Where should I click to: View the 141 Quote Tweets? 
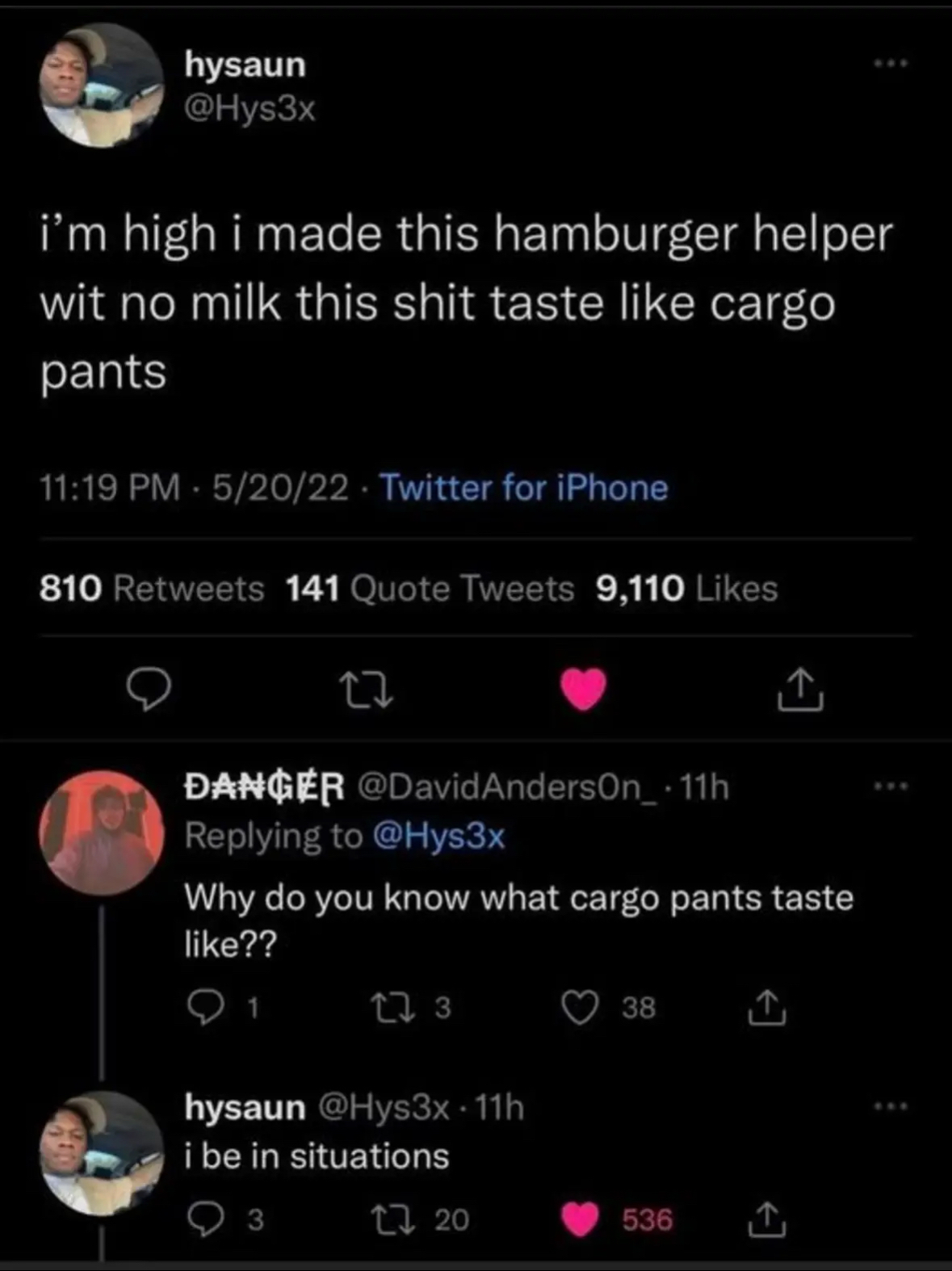pyautogui.click(x=430, y=589)
